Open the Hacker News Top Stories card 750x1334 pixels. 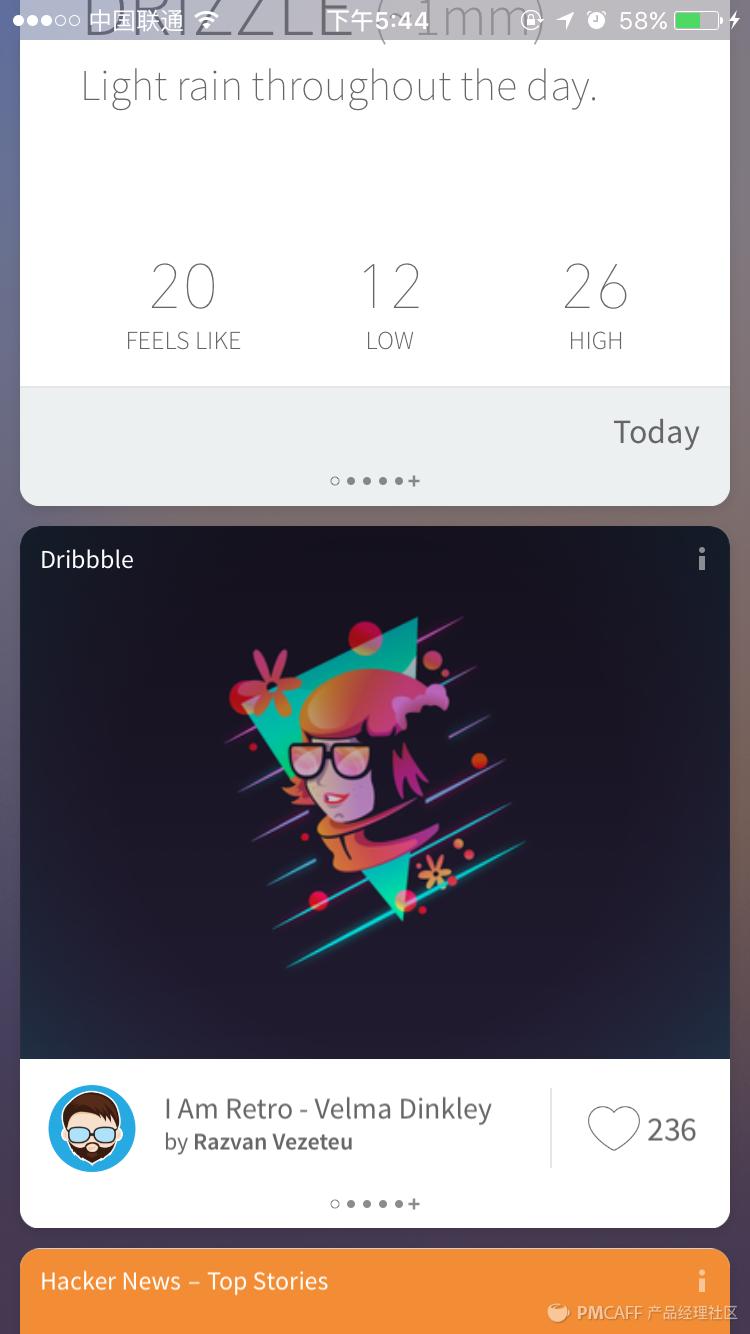click(185, 1282)
